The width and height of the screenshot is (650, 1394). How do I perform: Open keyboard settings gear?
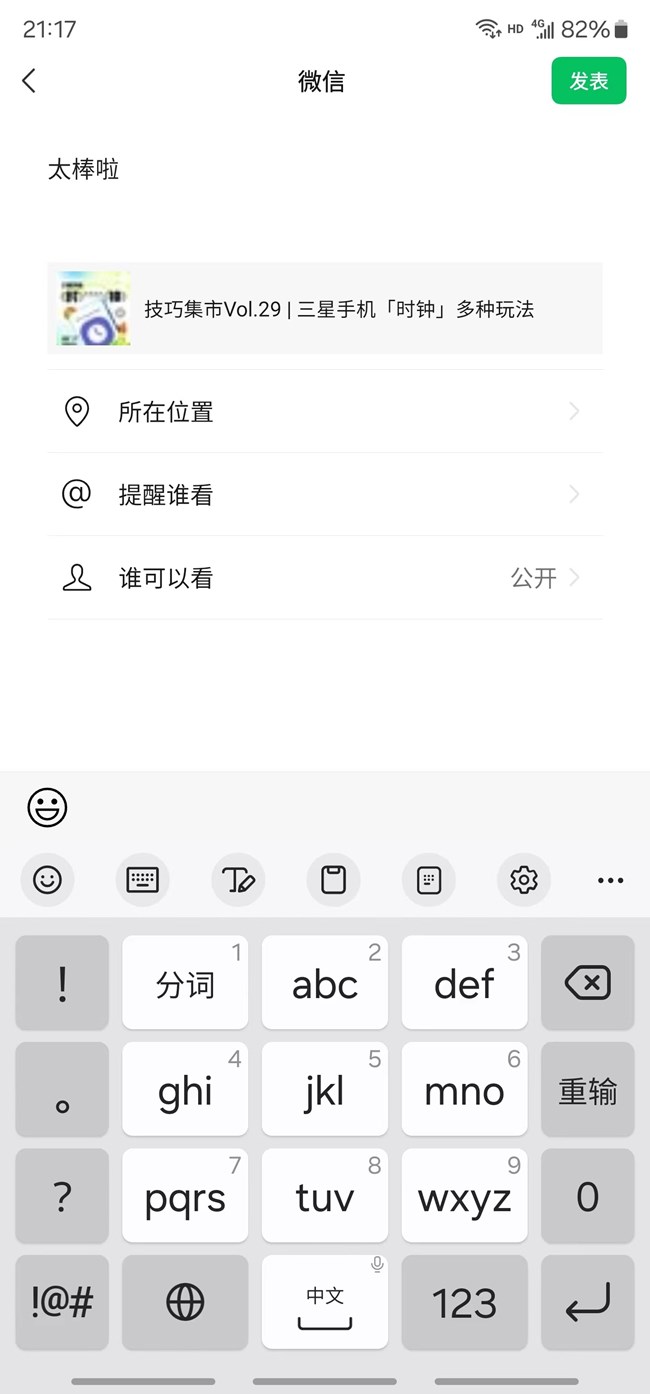(x=524, y=880)
